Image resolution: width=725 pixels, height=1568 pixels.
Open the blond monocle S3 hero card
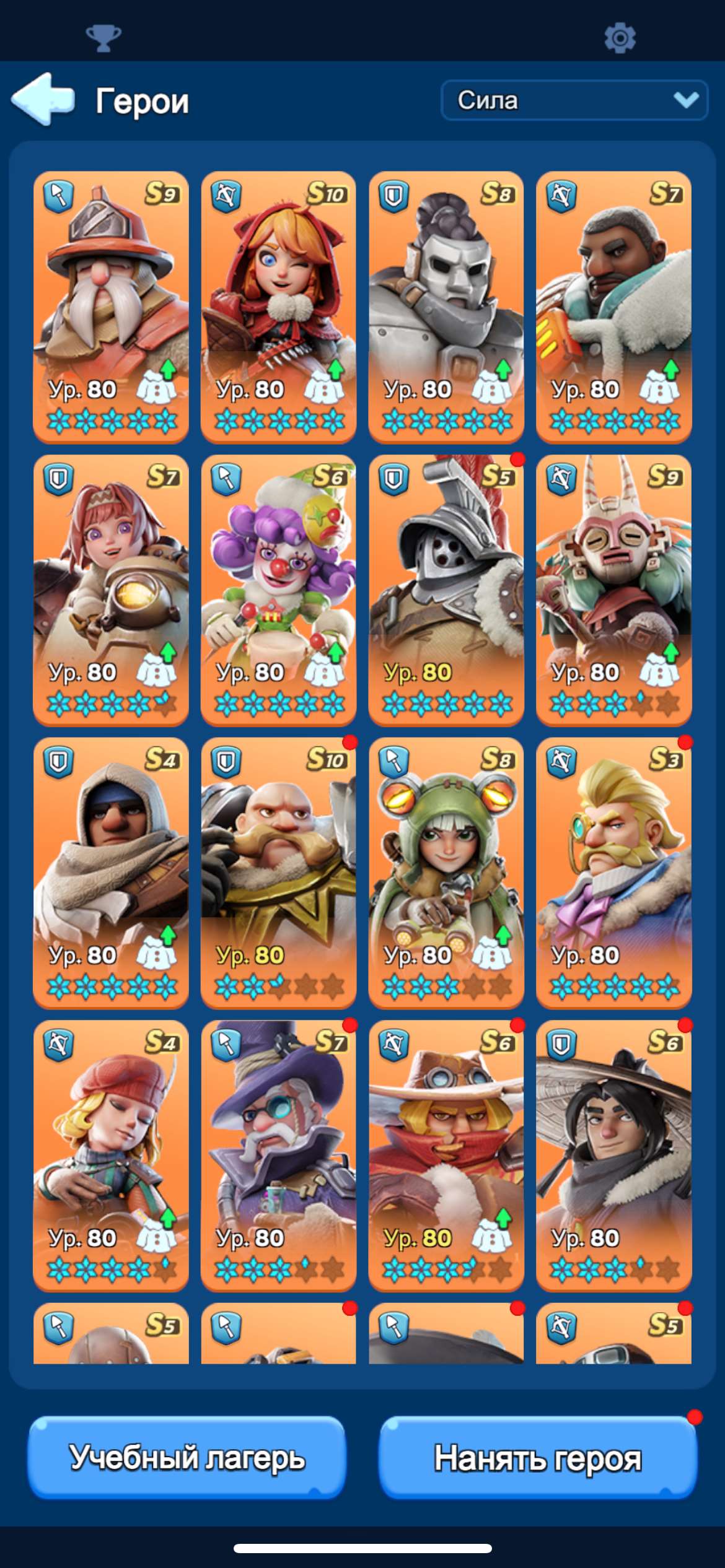[613, 872]
